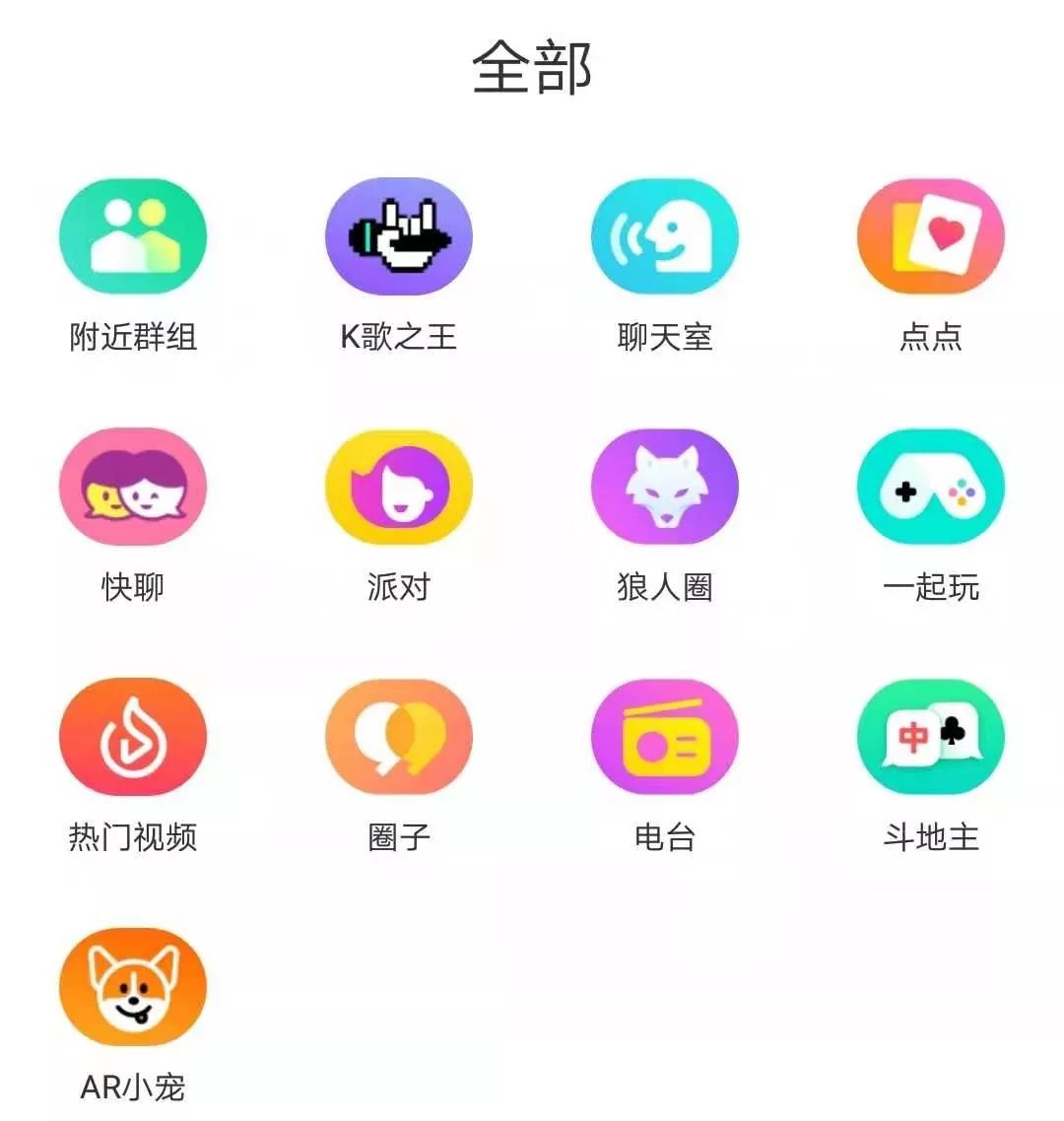The image size is (1064, 1121).
Task: Tune into the 电台 radio icon
Action: [x=665, y=737]
